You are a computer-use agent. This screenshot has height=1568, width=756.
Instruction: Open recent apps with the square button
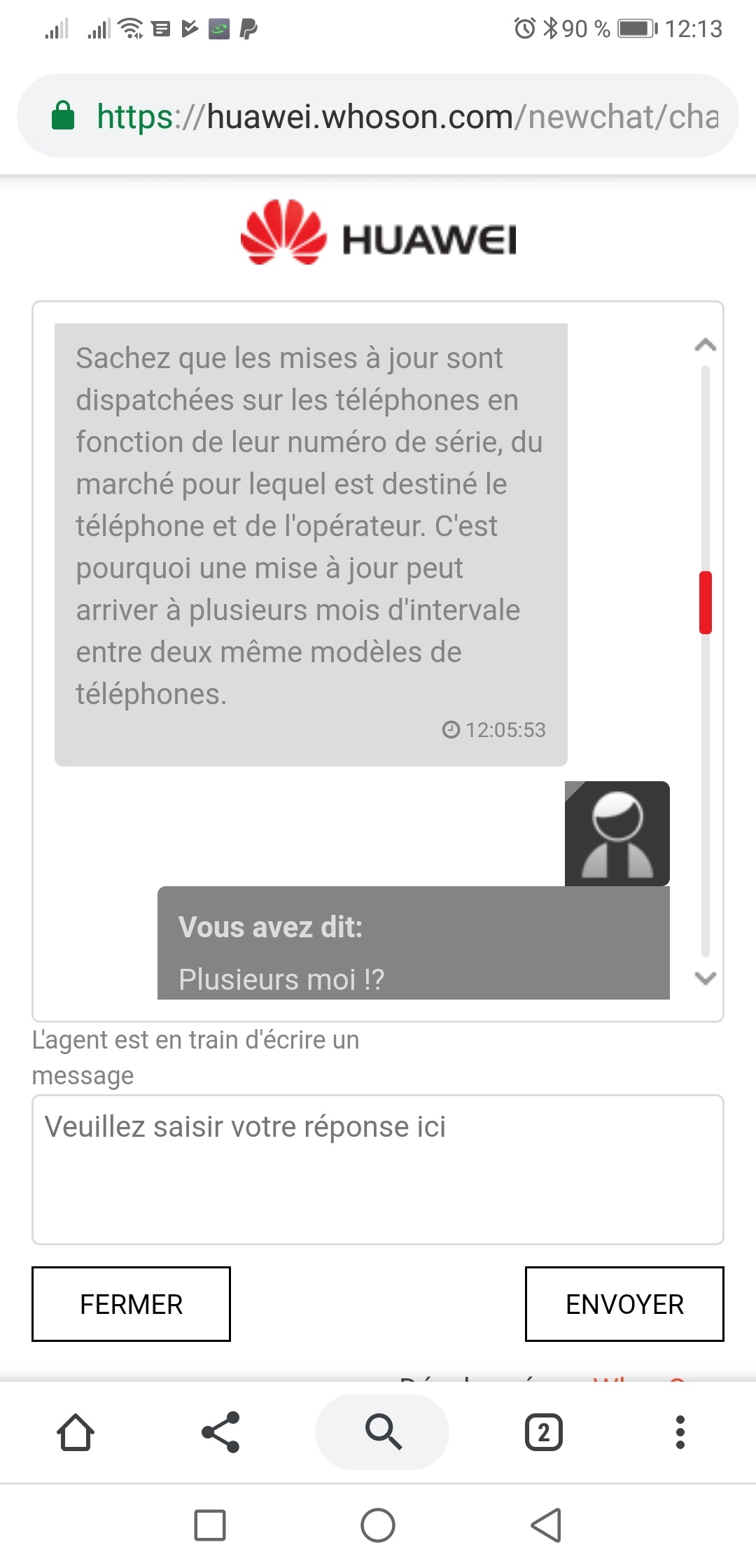pyautogui.click(x=210, y=1525)
